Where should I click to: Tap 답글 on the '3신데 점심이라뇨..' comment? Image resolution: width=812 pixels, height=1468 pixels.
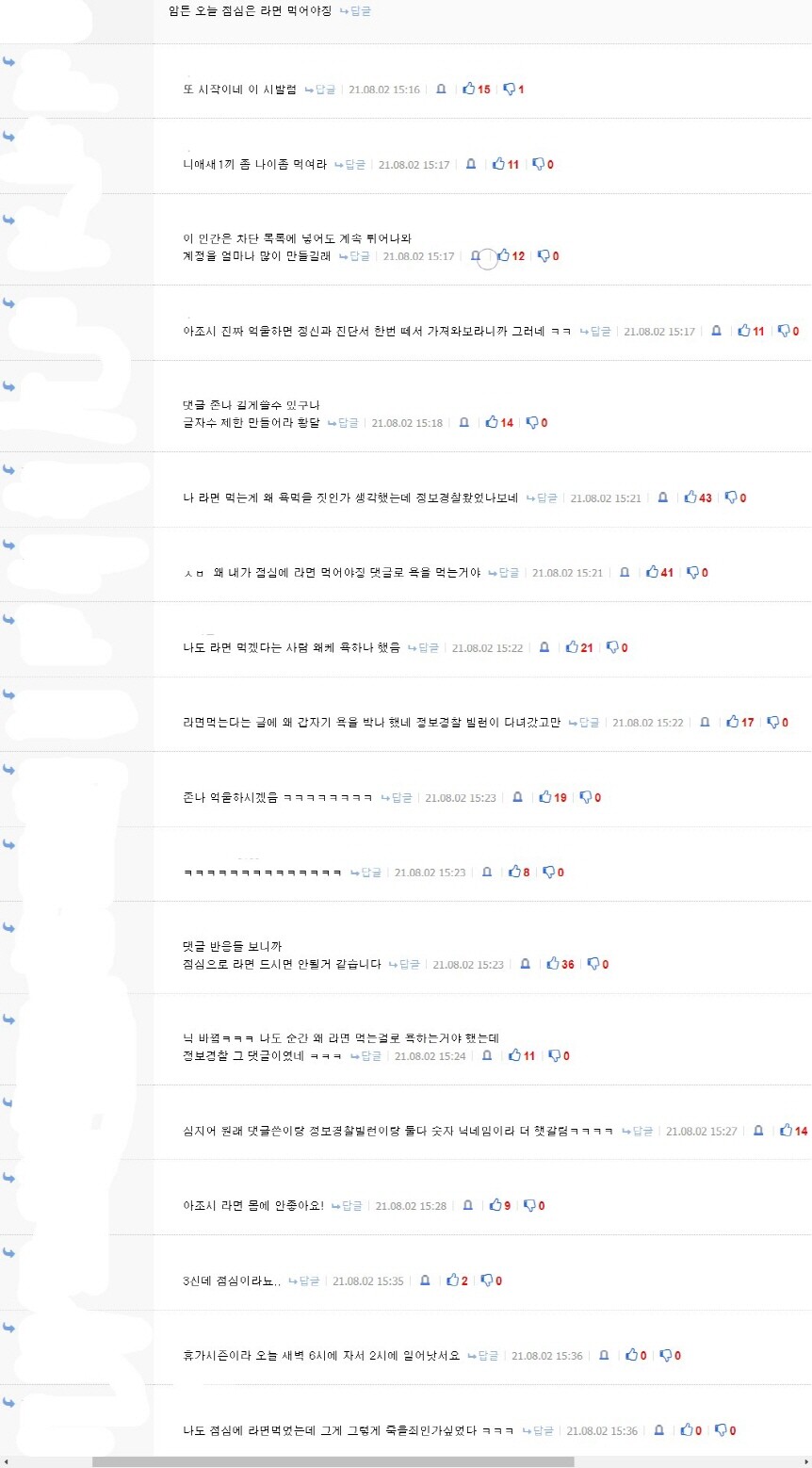coord(304,1281)
